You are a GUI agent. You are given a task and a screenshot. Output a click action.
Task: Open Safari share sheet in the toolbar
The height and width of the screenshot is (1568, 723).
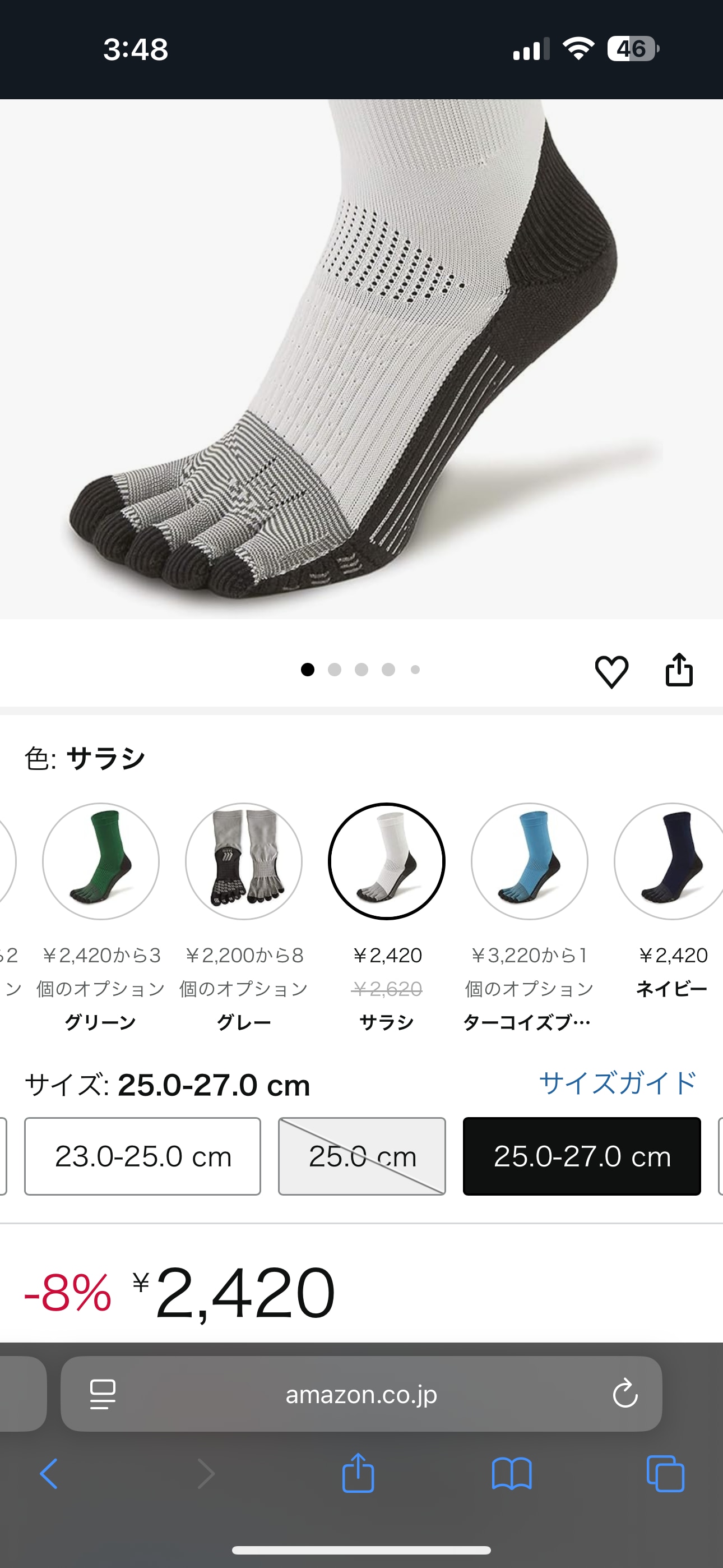[x=358, y=1474]
